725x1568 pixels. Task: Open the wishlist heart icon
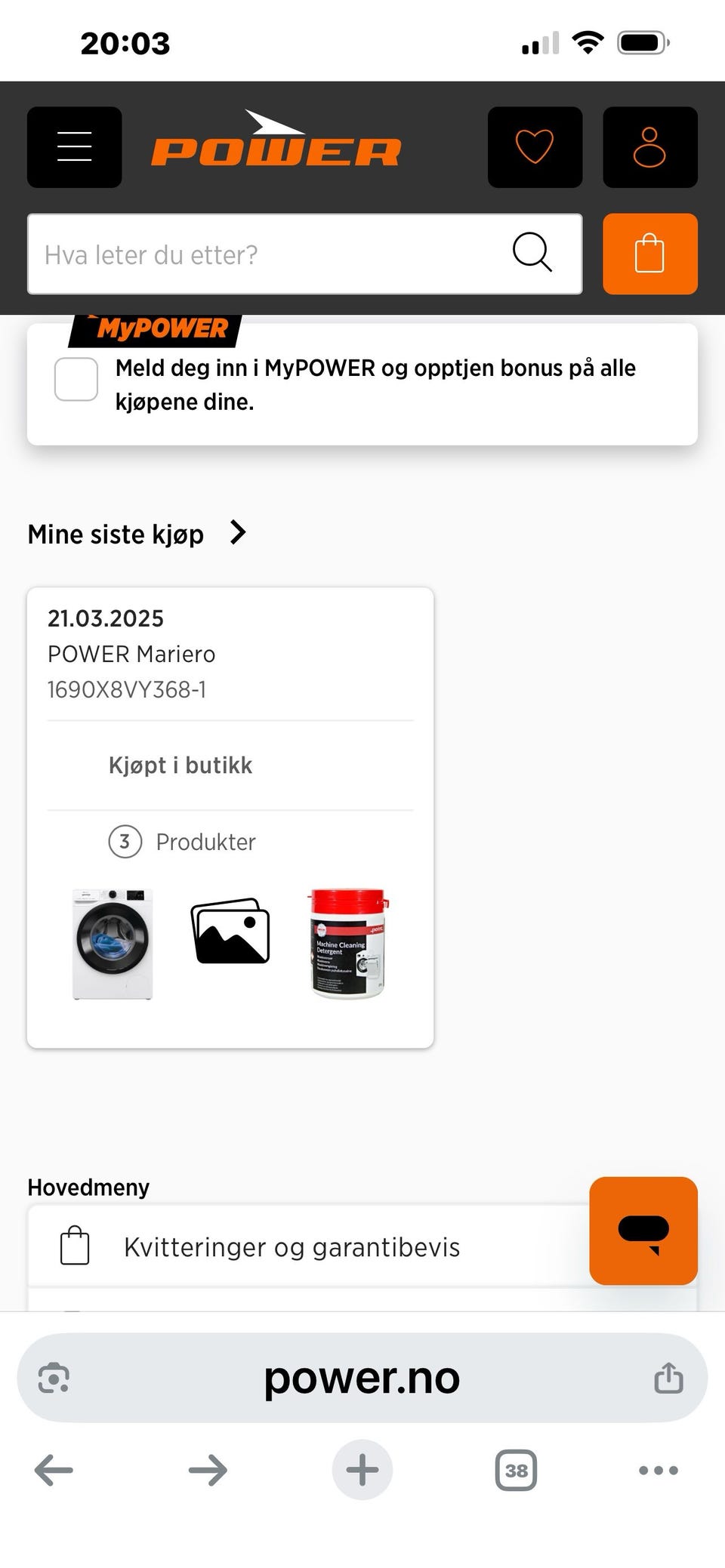pyautogui.click(x=535, y=146)
